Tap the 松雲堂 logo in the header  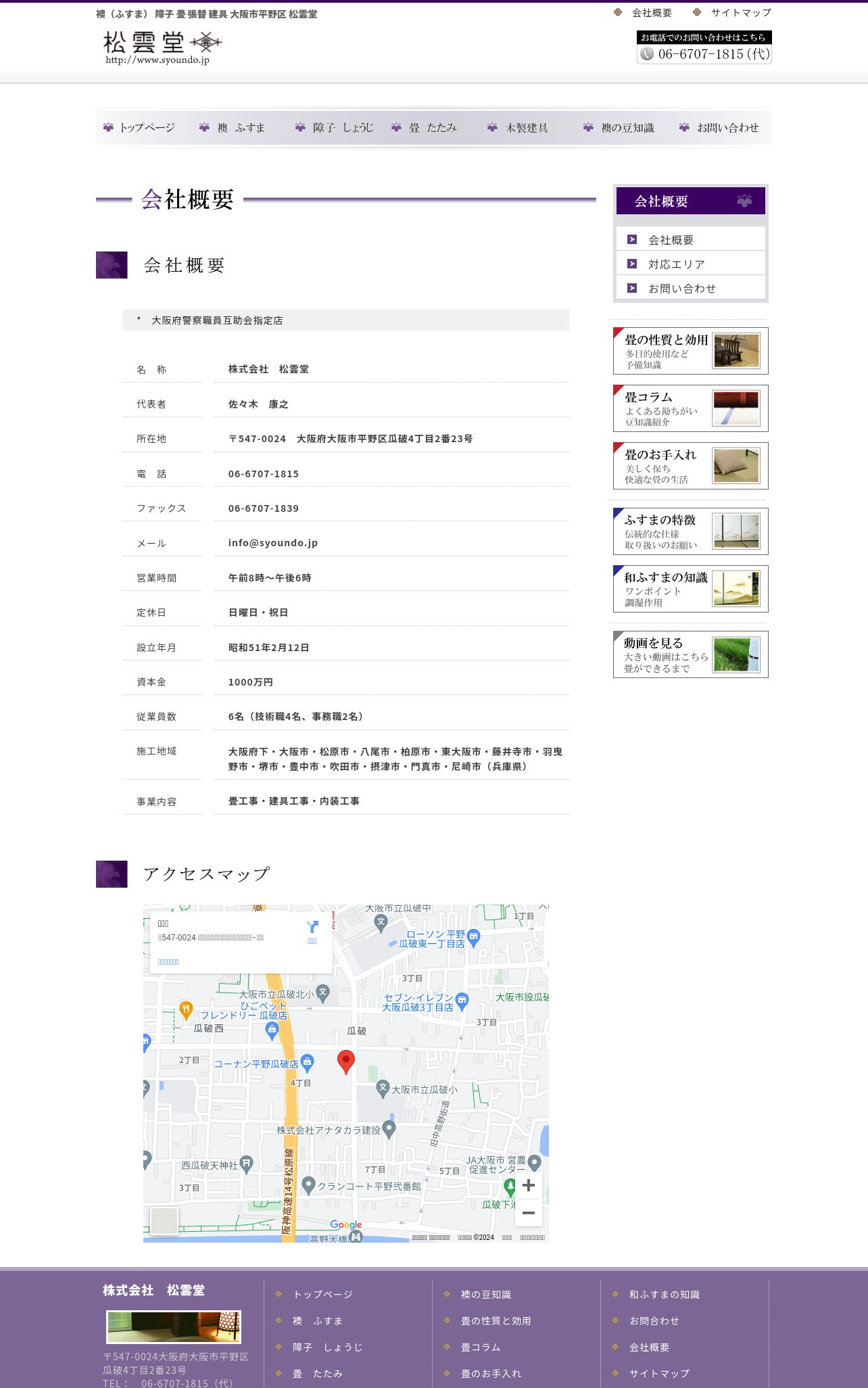pyautogui.click(x=162, y=47)
